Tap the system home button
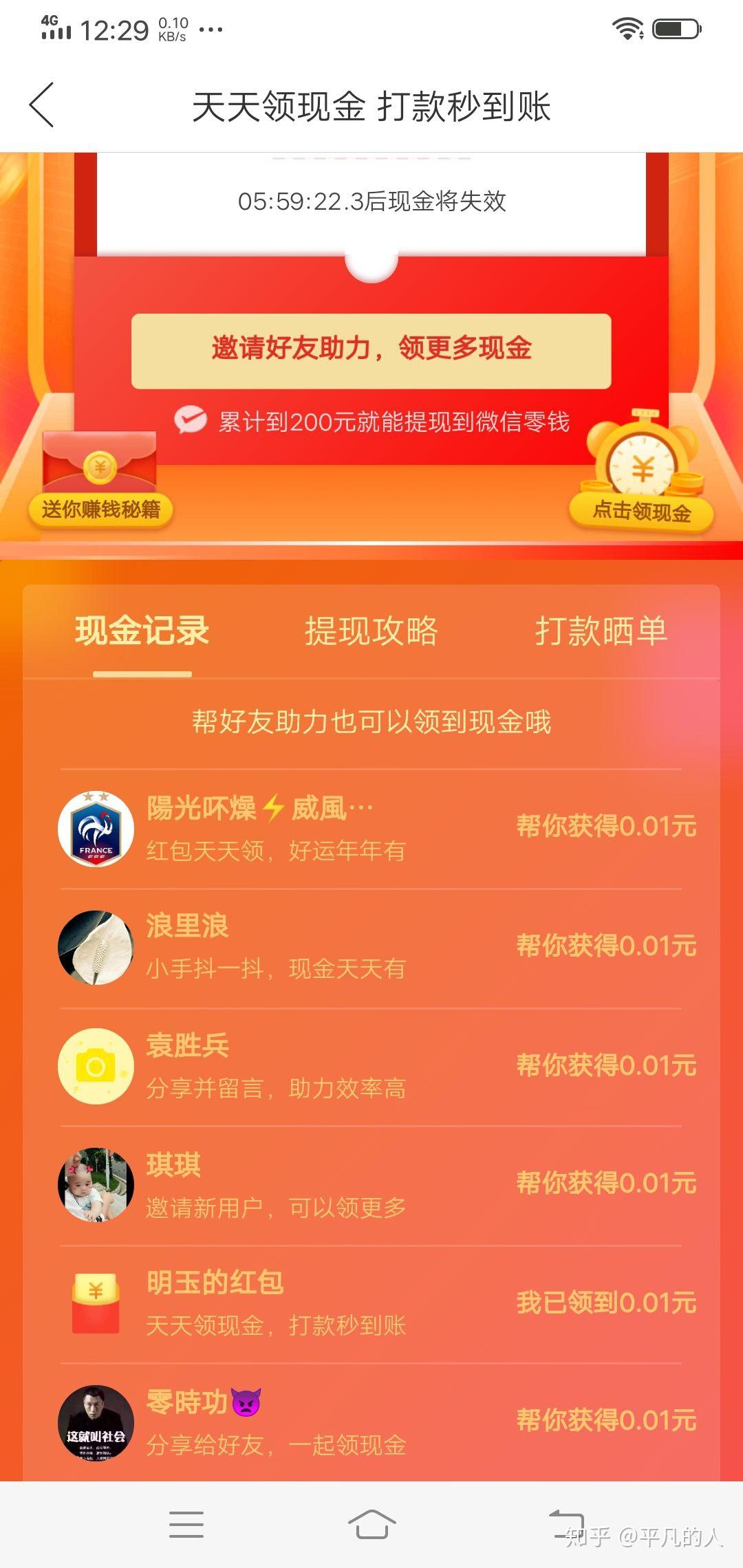 (x=371, y=1524)
